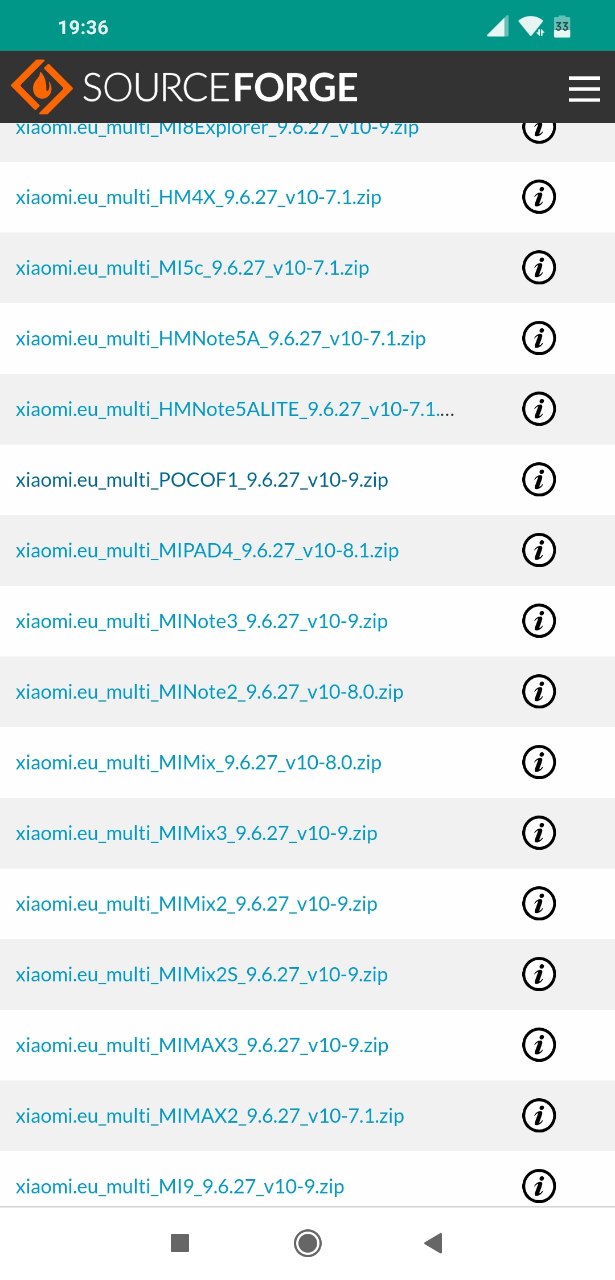Screen dimensions: 615x1280
Task: View info for the MIMAX2 file
Action: click(x=539, y=1115)
